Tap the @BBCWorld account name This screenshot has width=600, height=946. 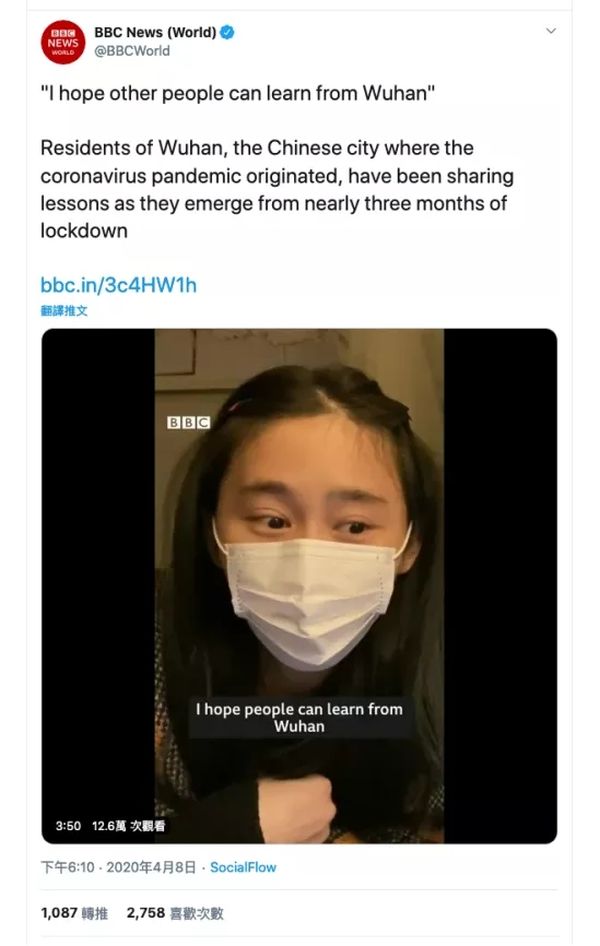(132, 51)
